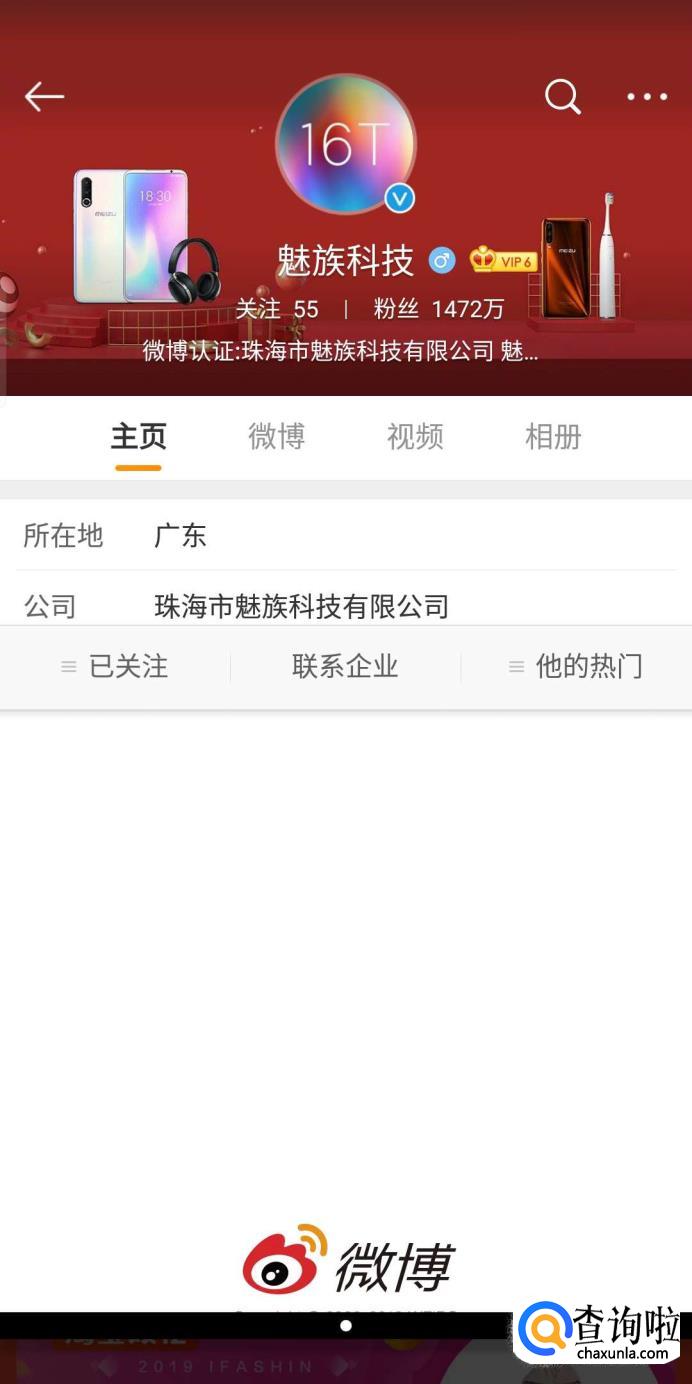Open the 魅族科技 profile avatar
The height and width of the screenshot is (1384, 692).
click(x=345, y=145)
